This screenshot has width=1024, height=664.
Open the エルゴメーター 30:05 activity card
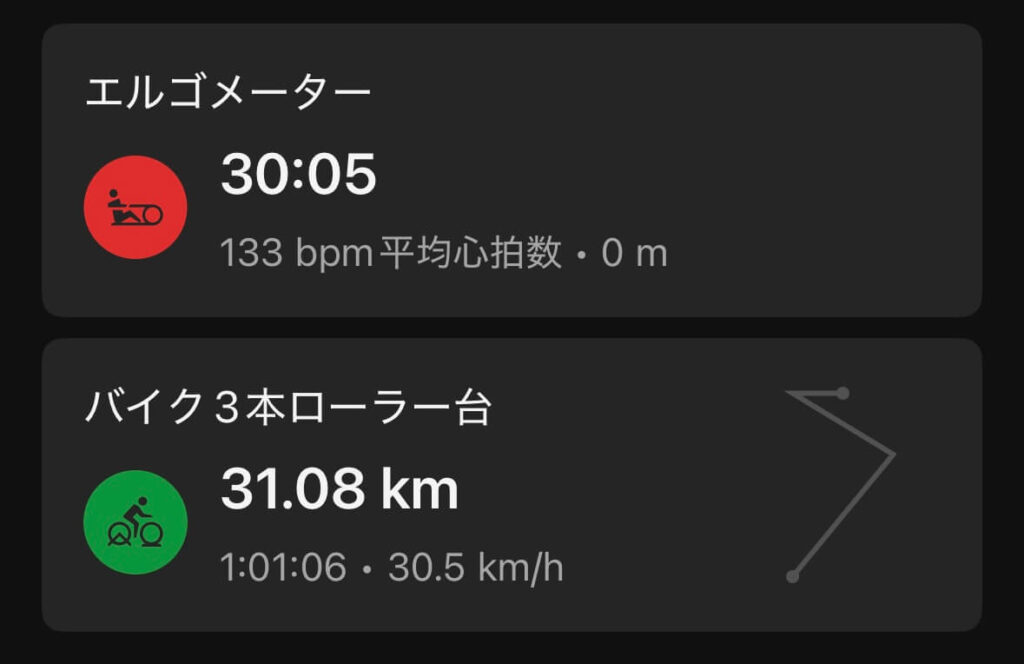click(x=511, y=171)
